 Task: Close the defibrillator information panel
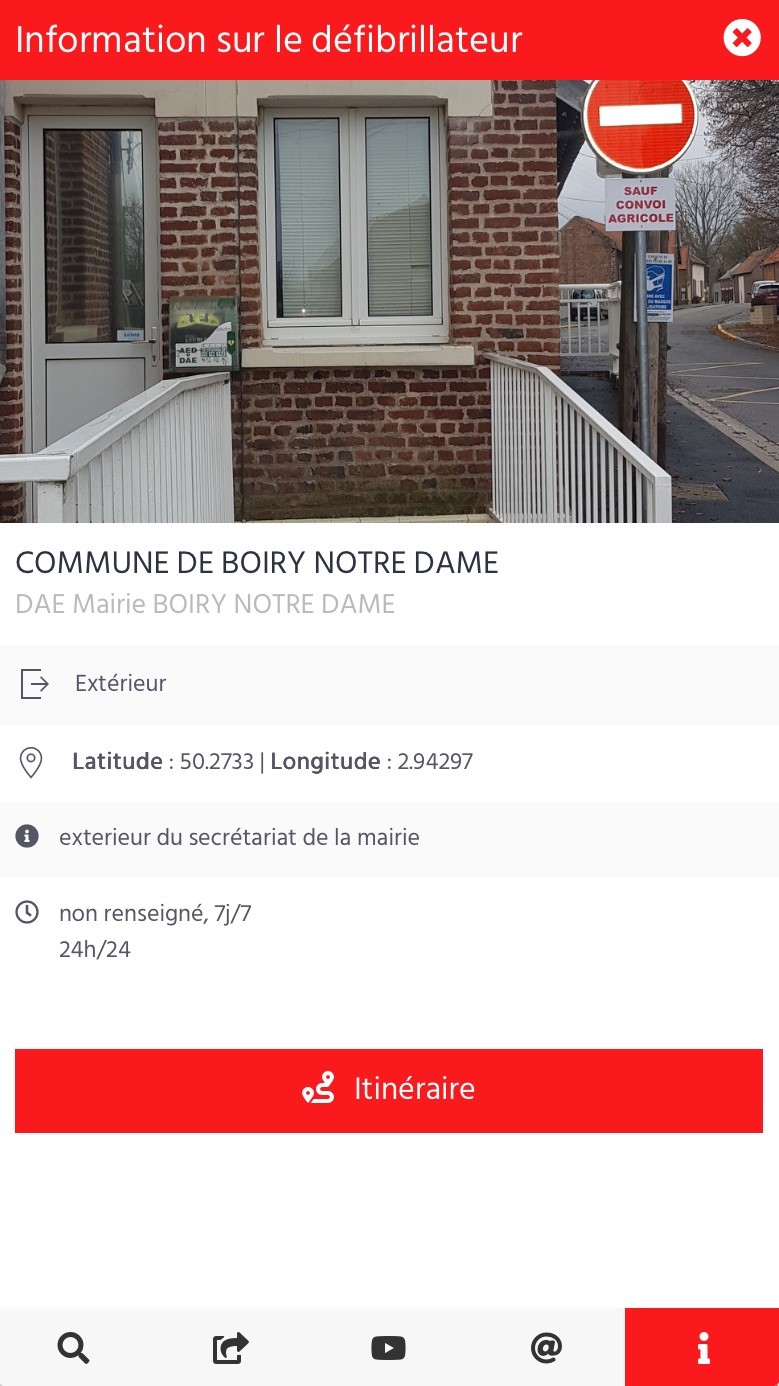[742, 39]
